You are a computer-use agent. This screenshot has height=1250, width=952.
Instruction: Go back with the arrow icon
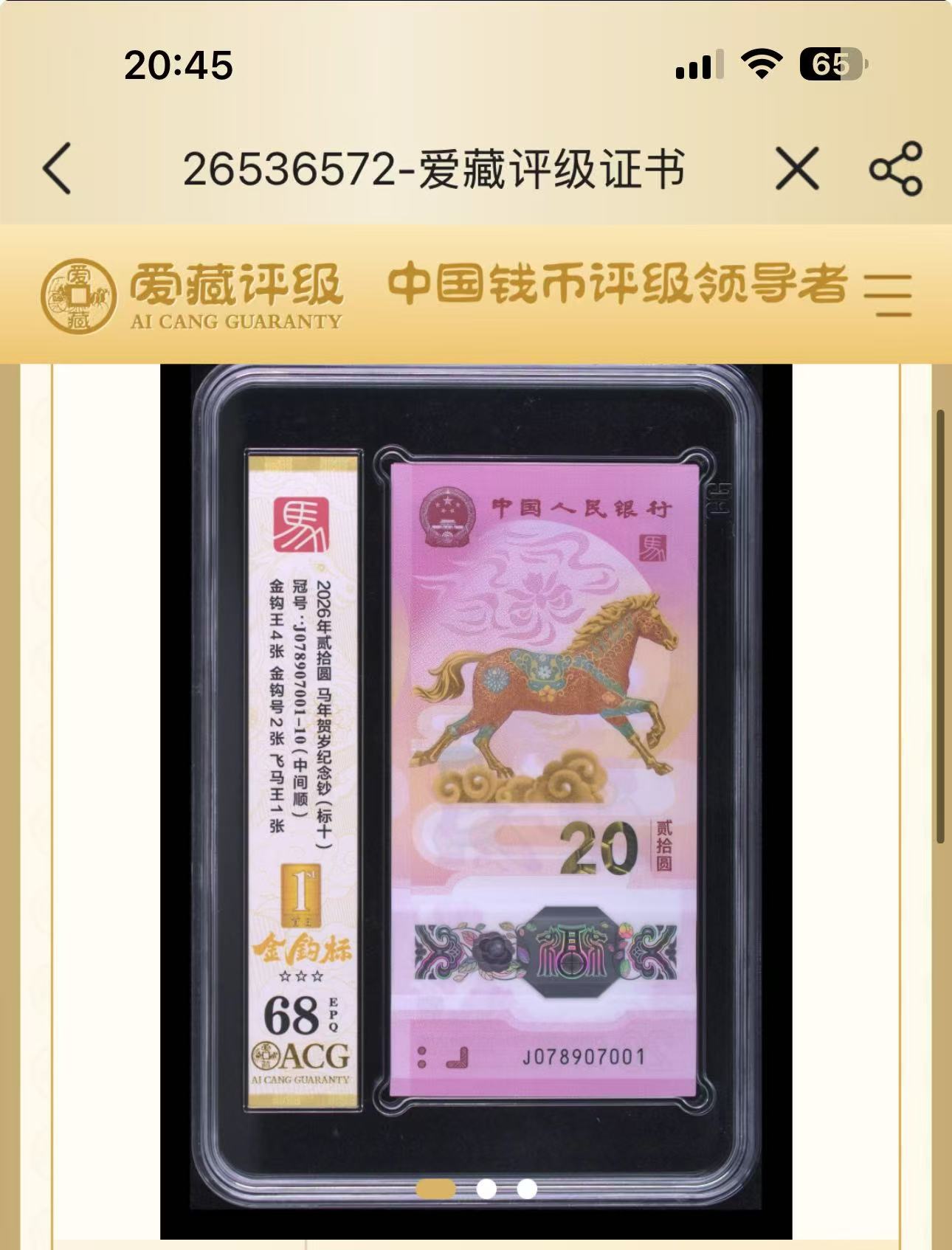click(58, 169)
